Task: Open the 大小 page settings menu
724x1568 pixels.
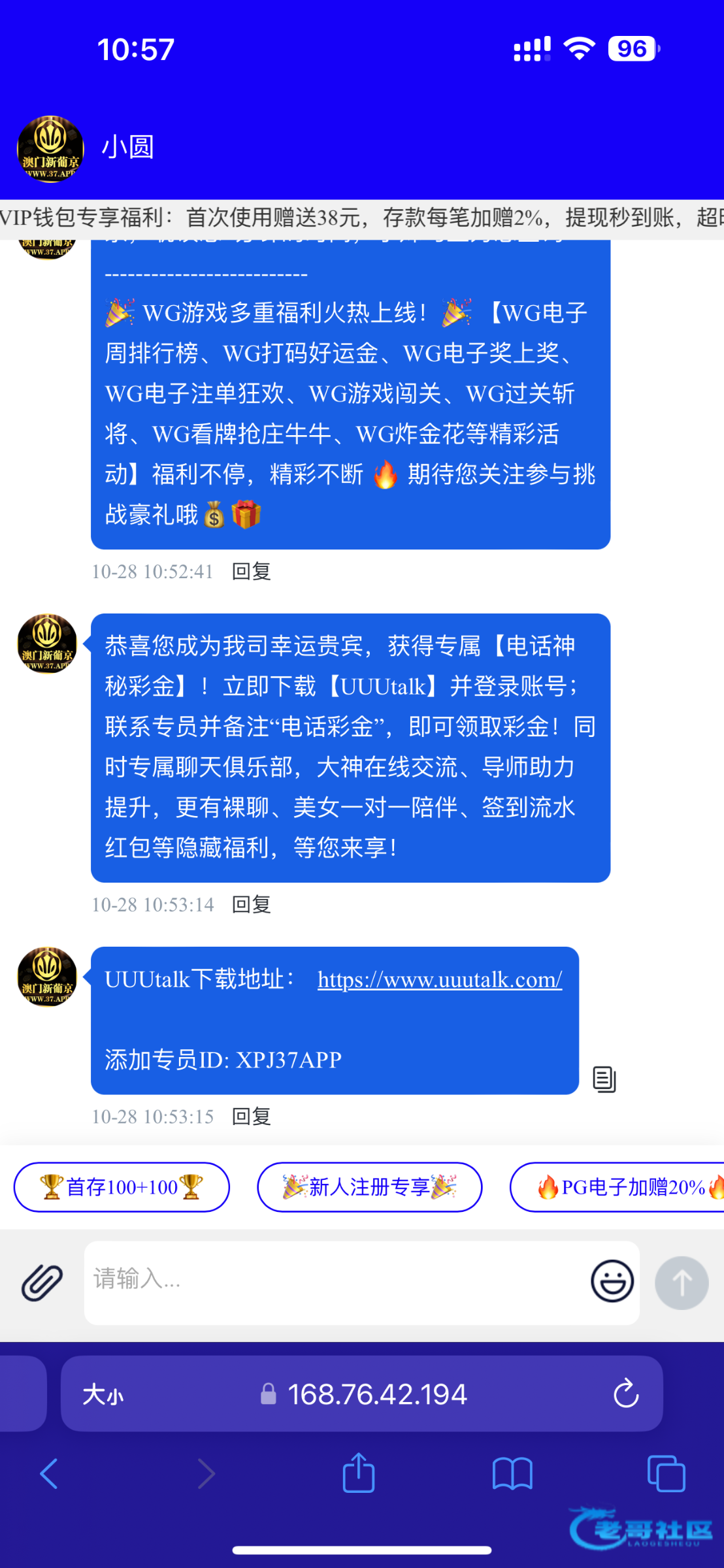Action: point(103,1395)
